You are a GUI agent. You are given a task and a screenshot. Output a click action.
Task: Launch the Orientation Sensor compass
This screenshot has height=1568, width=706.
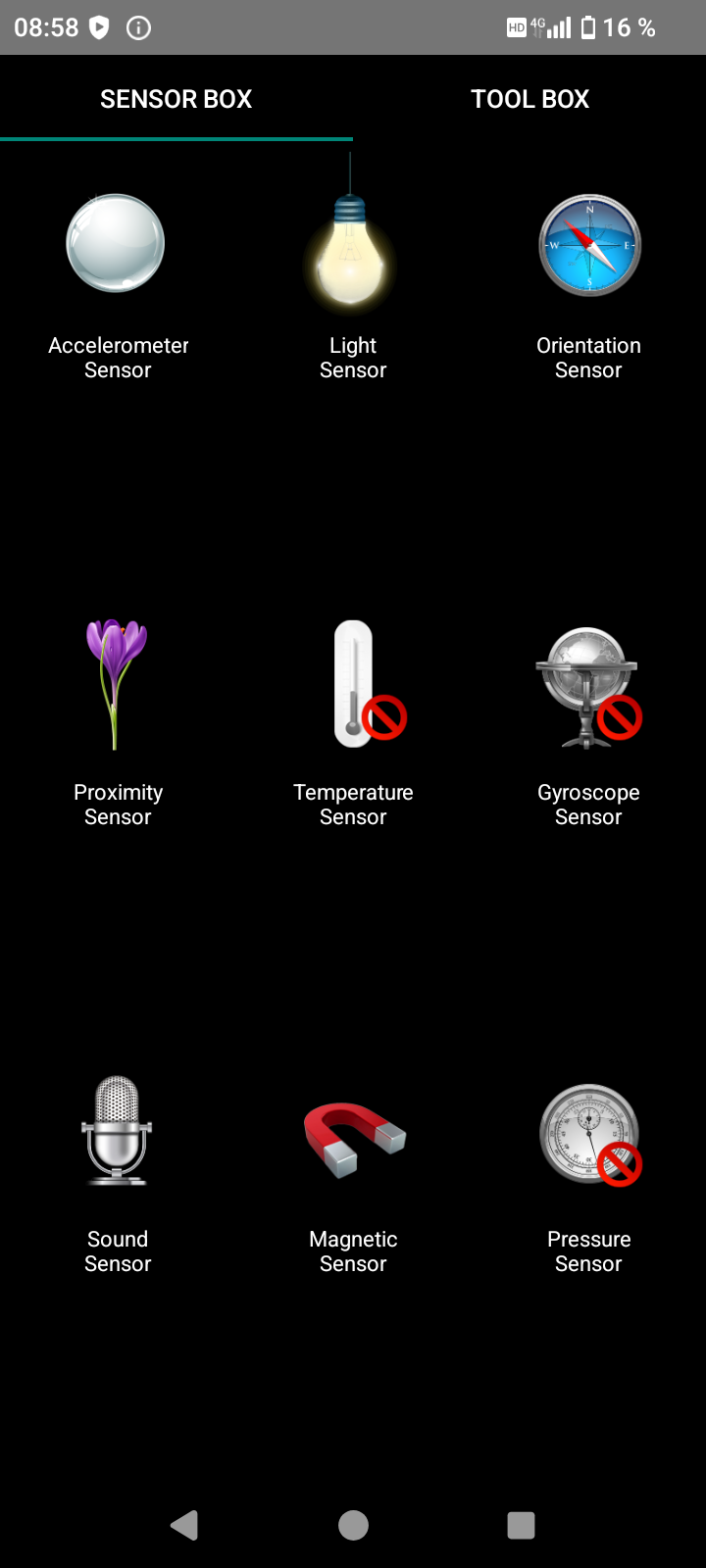pos(589,245)
